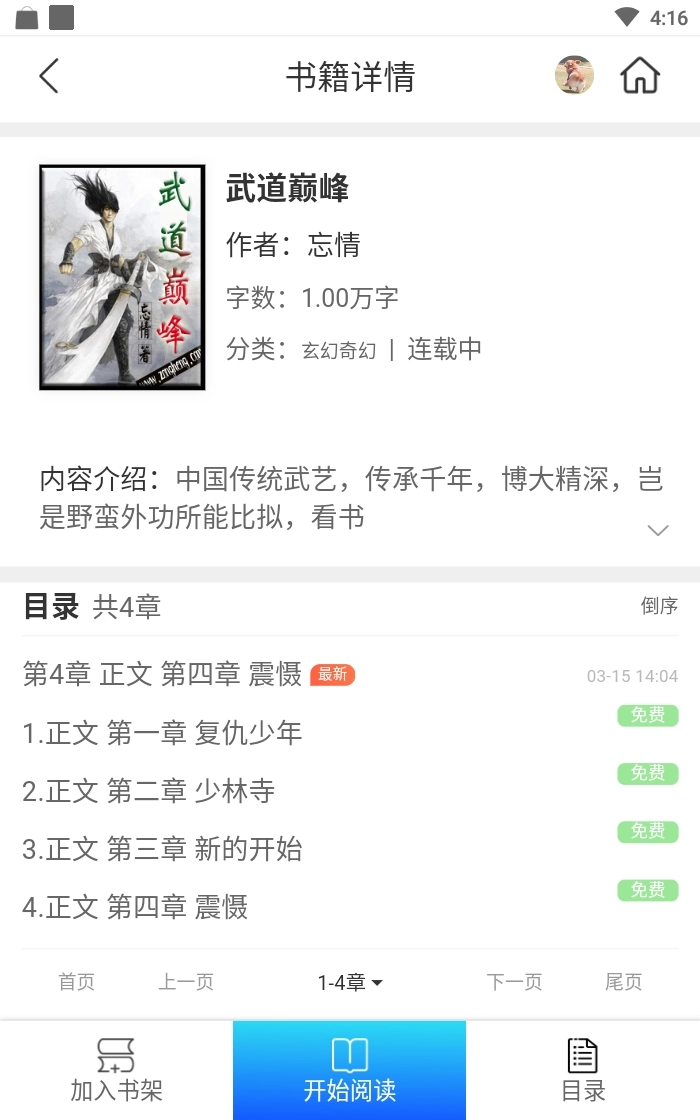Open latest chapter 第4章 正文 第四章 震慑

point(162,675)
